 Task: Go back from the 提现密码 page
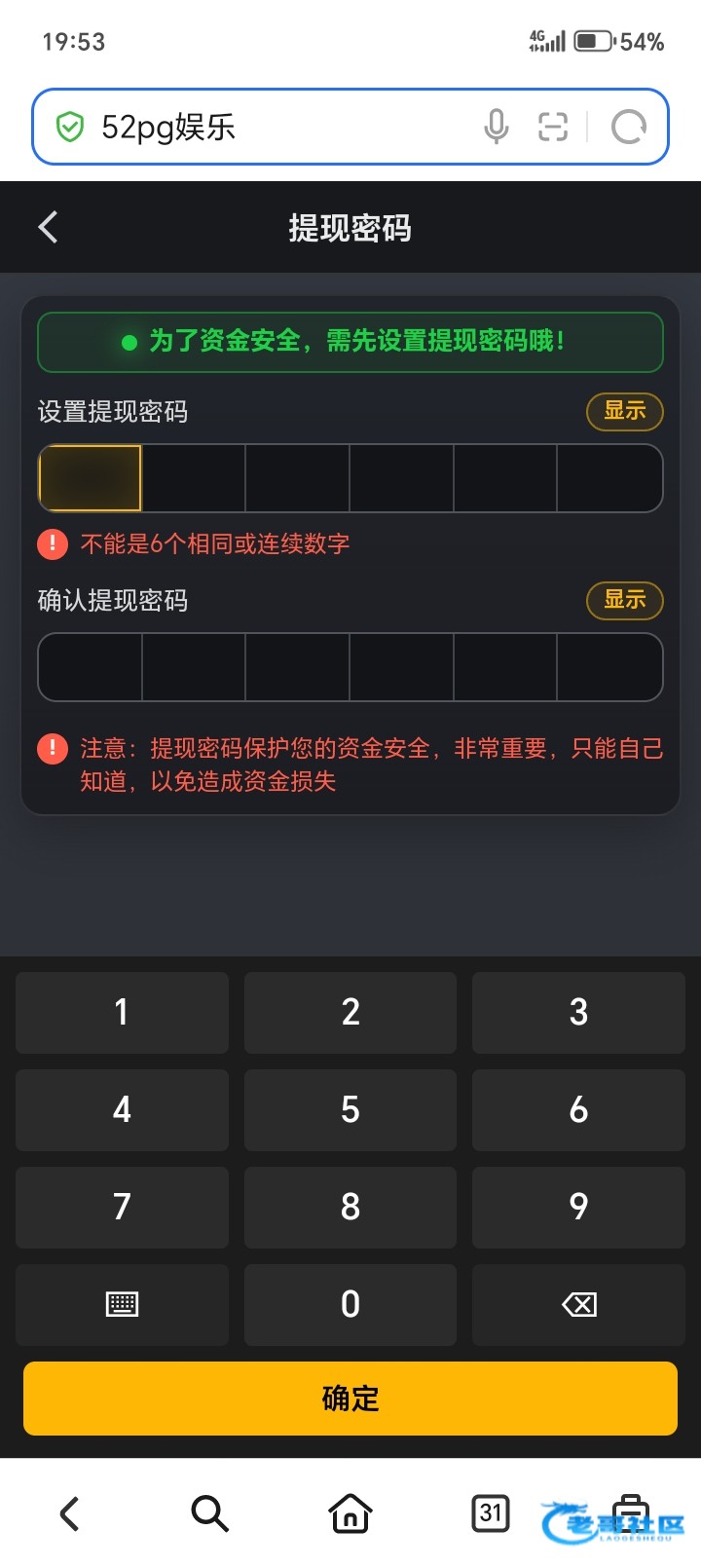pos(49,227)
